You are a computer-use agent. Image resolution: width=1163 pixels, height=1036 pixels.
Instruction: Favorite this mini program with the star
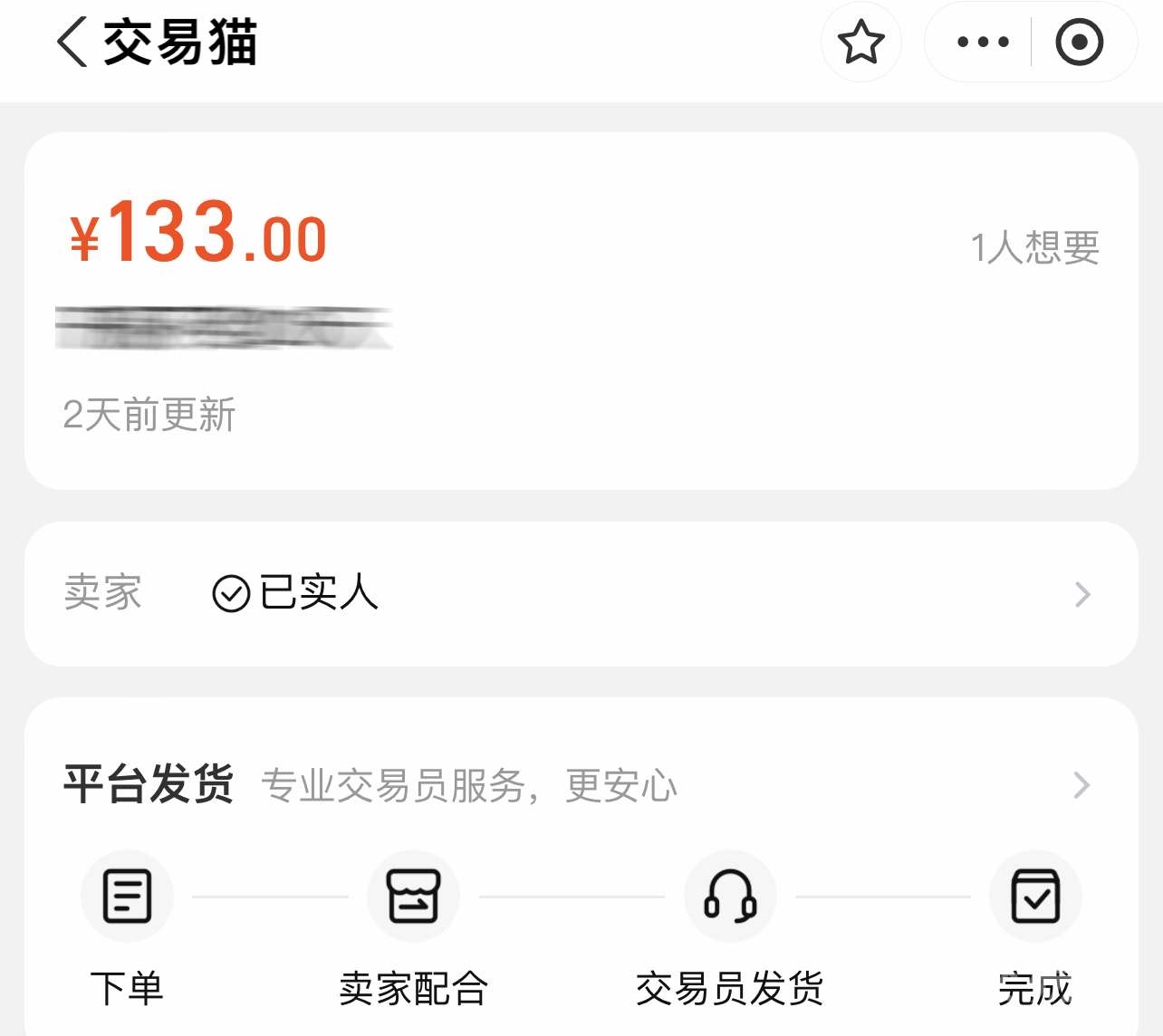[x=860, y=43]
